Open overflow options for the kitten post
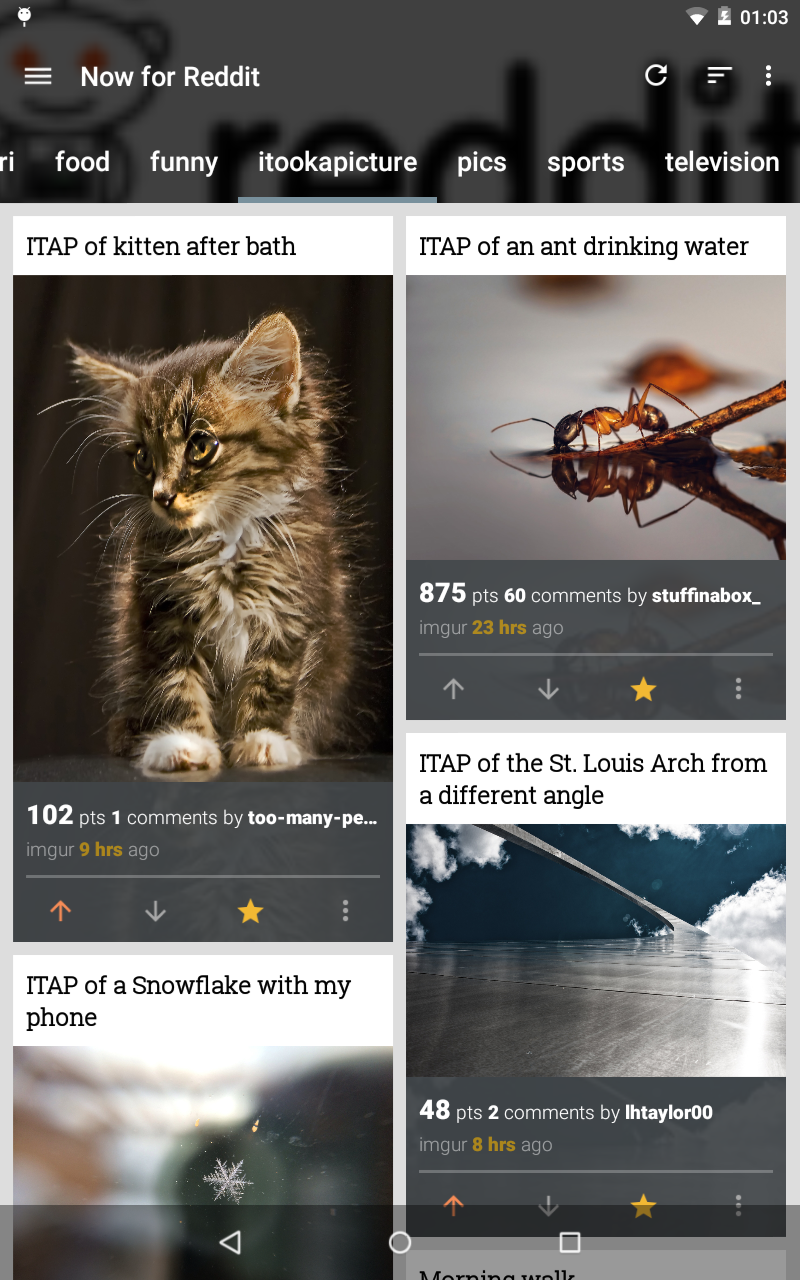 coord(345,911)
